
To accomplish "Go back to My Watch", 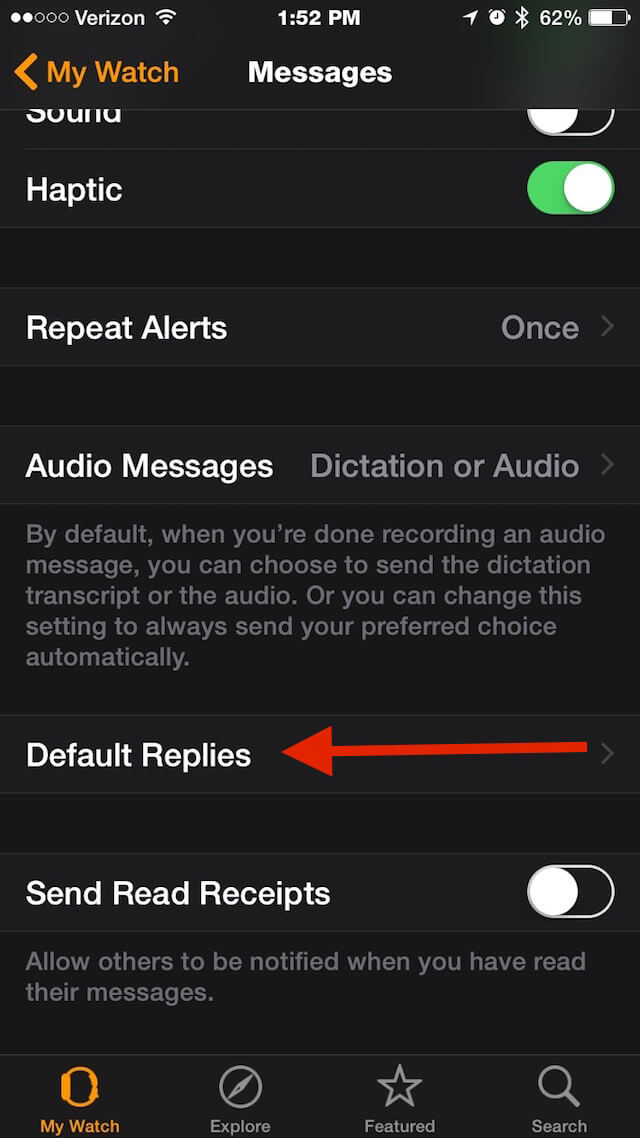I will coord(97,73).
